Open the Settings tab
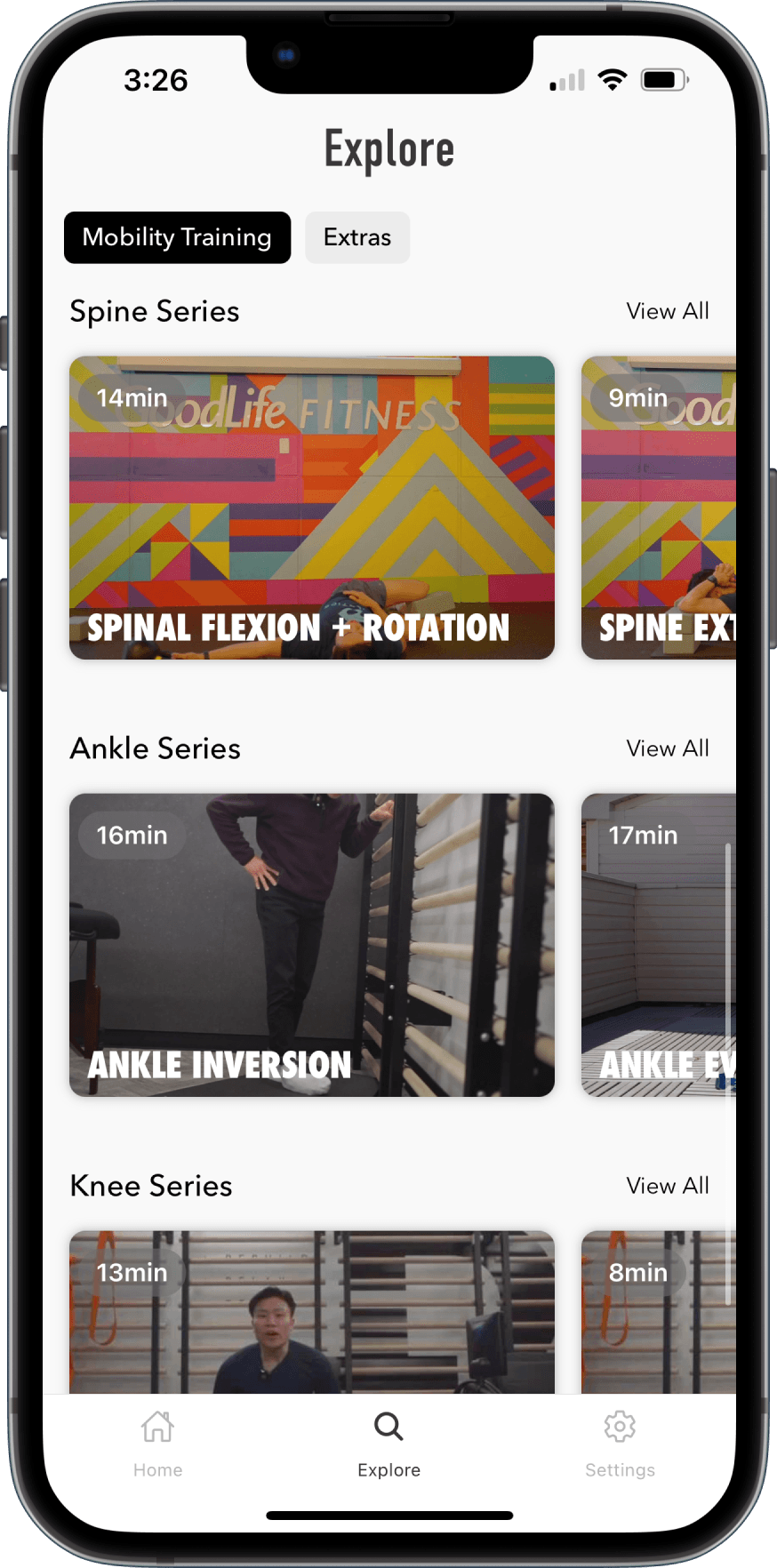 [620, 1443]
